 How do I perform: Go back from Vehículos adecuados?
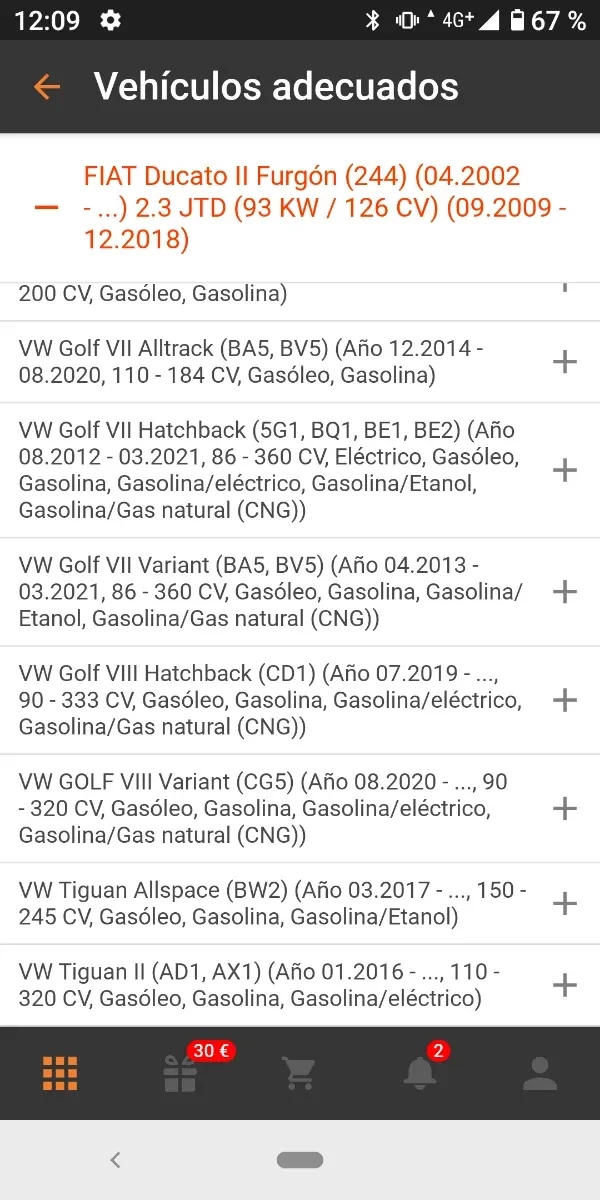47,87
